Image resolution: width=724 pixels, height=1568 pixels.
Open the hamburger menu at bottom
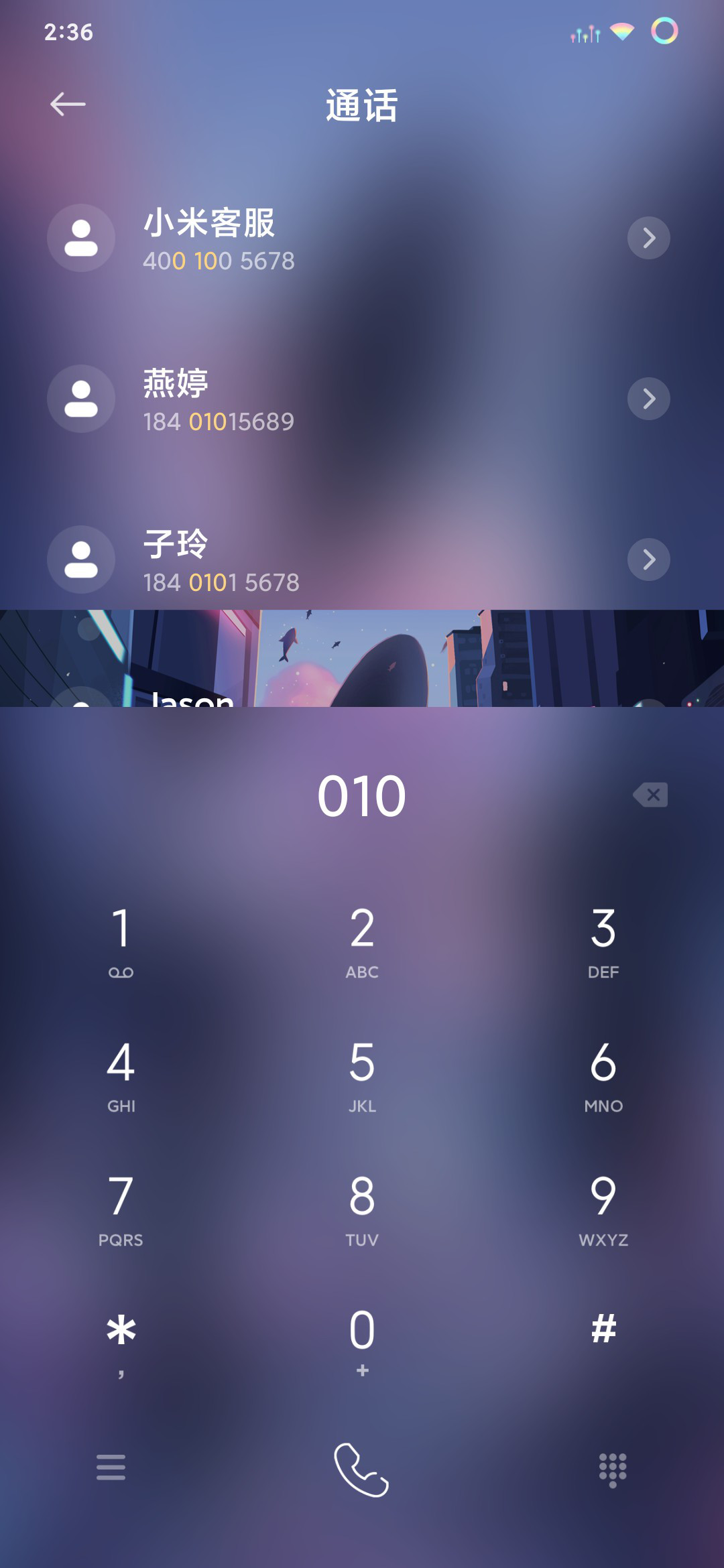click(x=111, y=1467)
